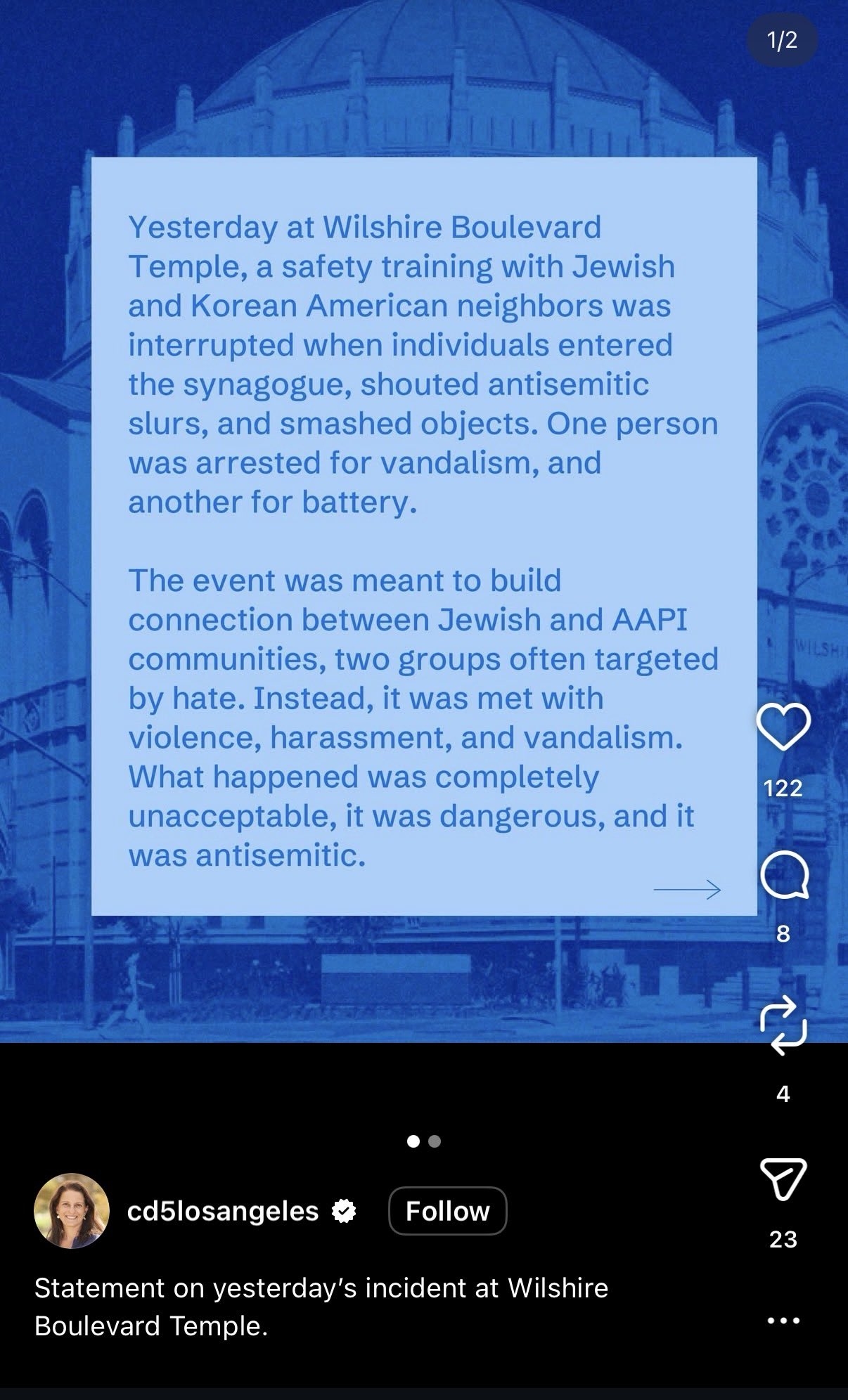
Task: Open cd5losangeles profile picture
Action: tap(72, 1211)
